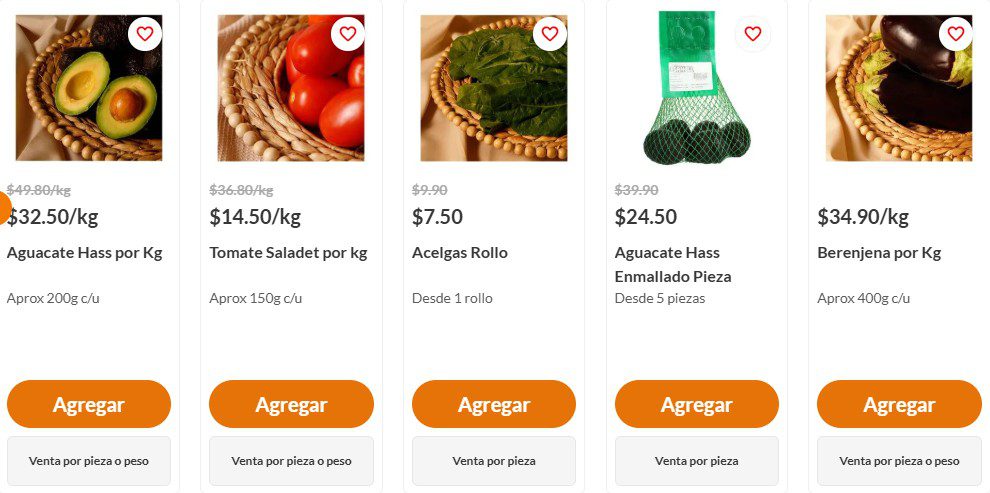The width and height of the screenshot is (990, 493).
Task: Select 'Venta por pieza o peso' for Tomate Saladet
Action: (291, 461)
